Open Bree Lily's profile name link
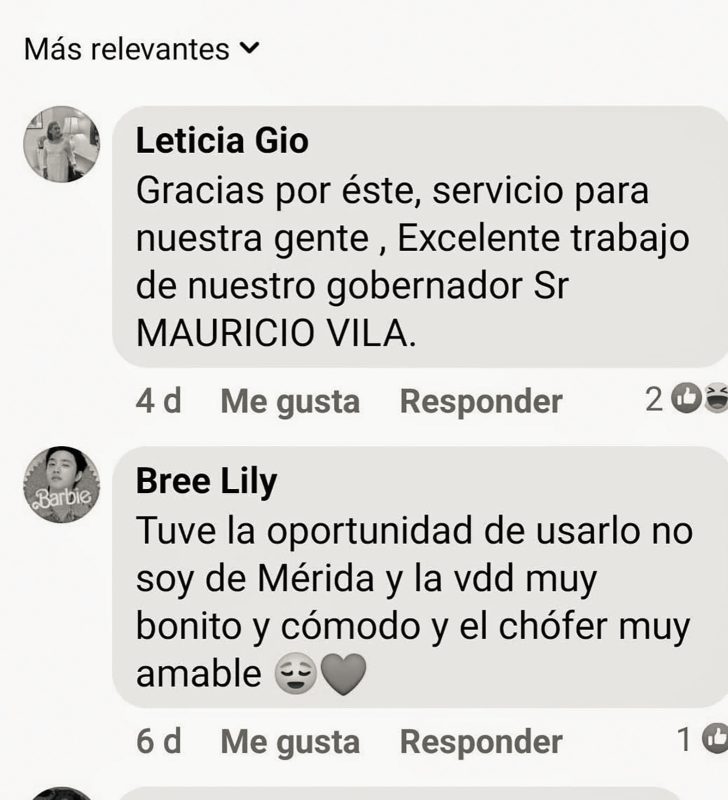This screenshot has width=728, height=800. point(205,481)
